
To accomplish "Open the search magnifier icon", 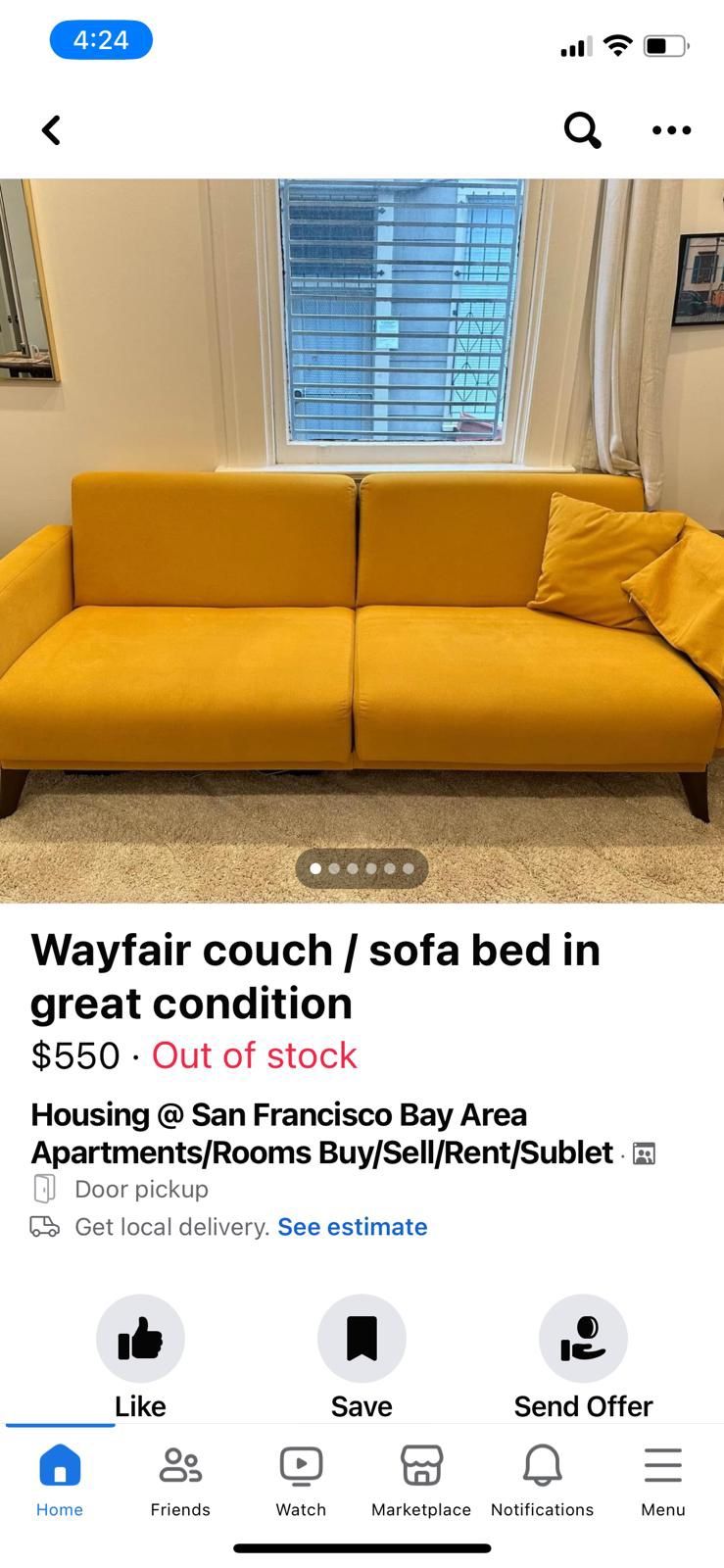I will [x=582, y=130].
